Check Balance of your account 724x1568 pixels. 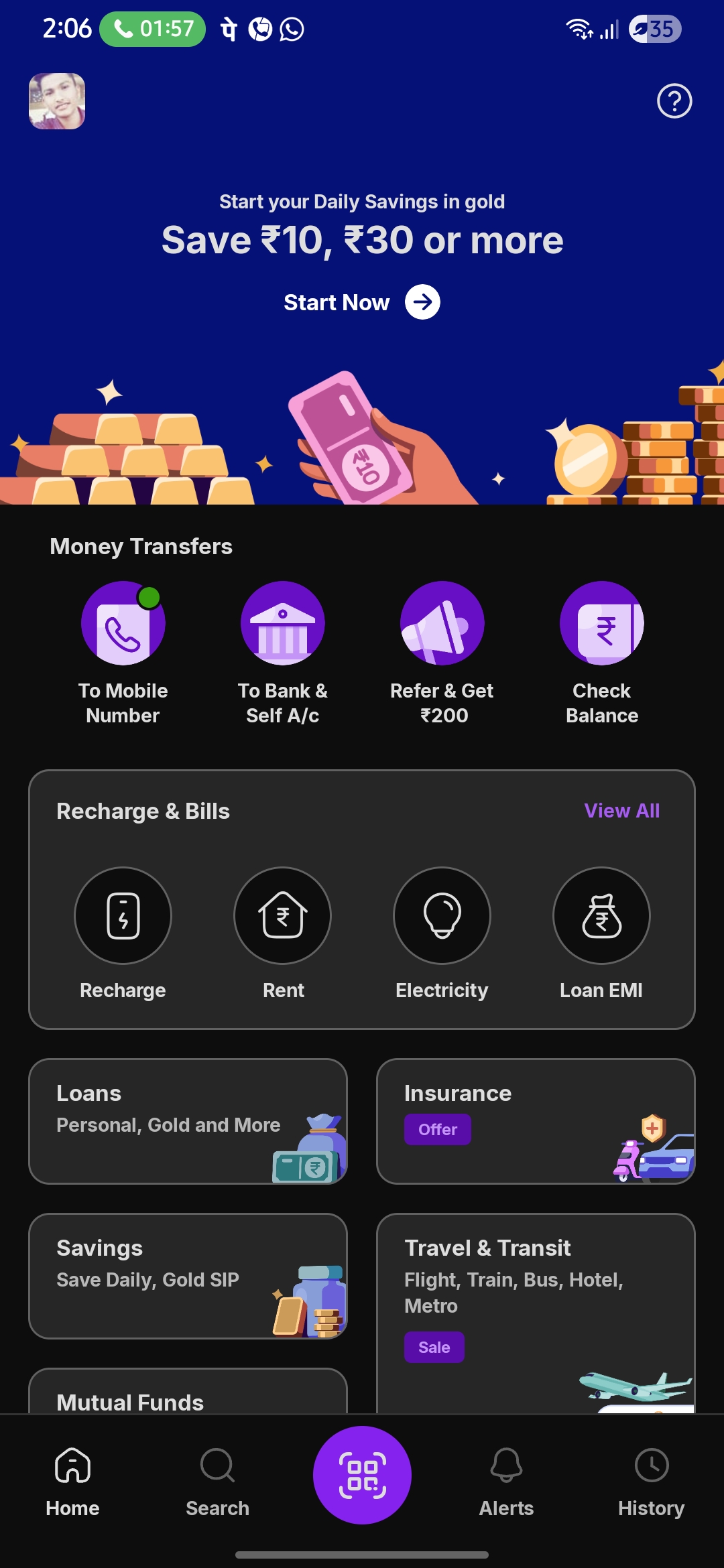pyautogui.click(x=602, y=624)
